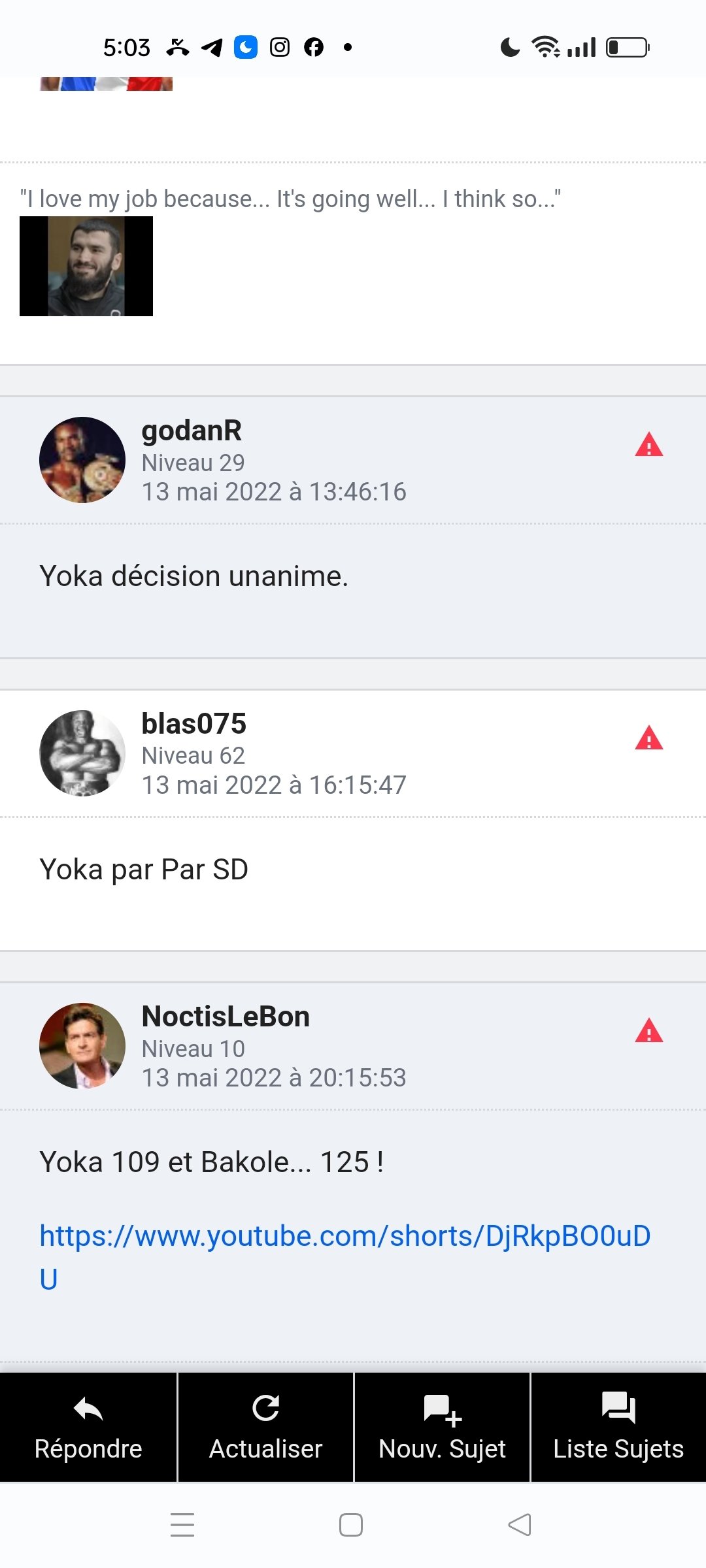Open the YouTube shorts link
The width and height of the screenshot is (706, 1568).
pos(345,1257)
